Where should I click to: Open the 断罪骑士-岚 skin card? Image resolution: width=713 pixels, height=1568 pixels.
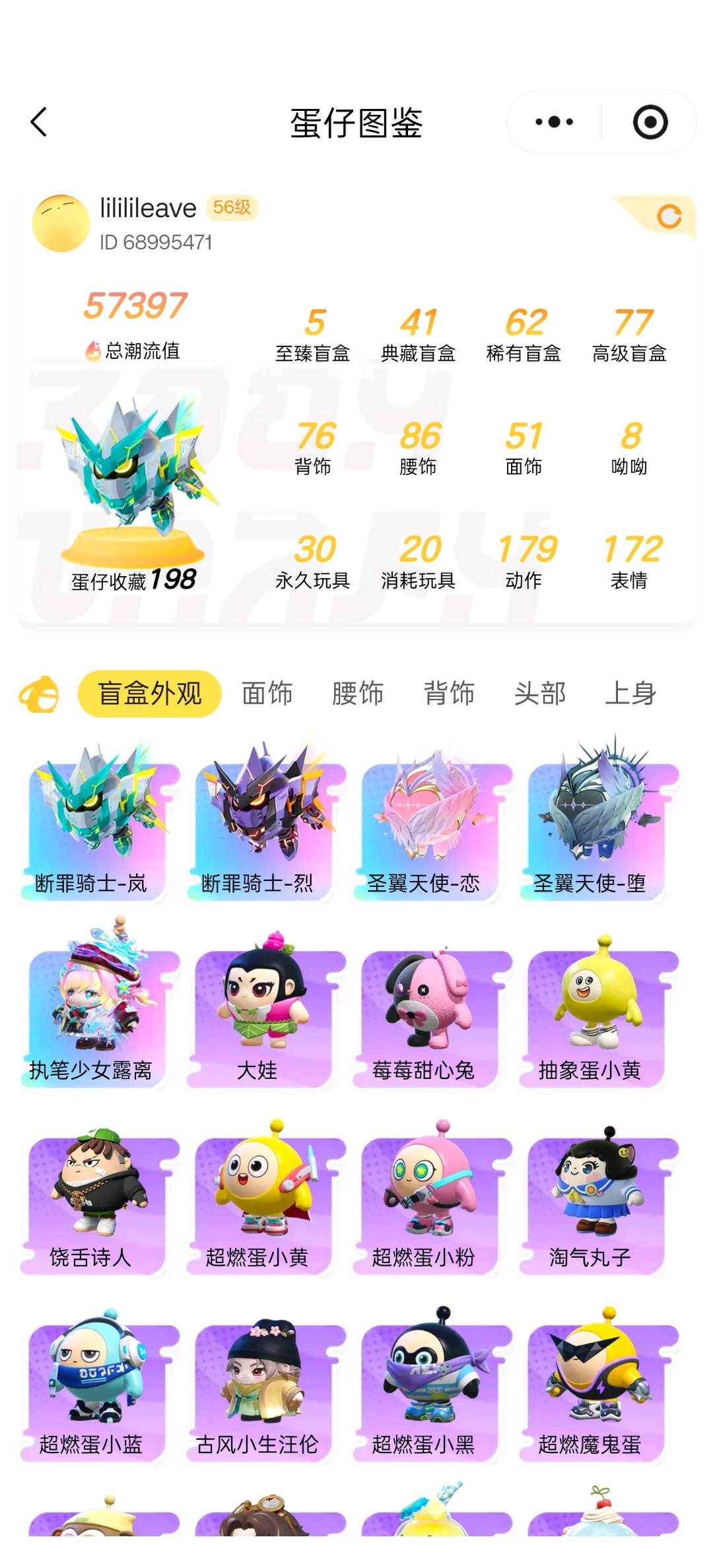[99, 825]
